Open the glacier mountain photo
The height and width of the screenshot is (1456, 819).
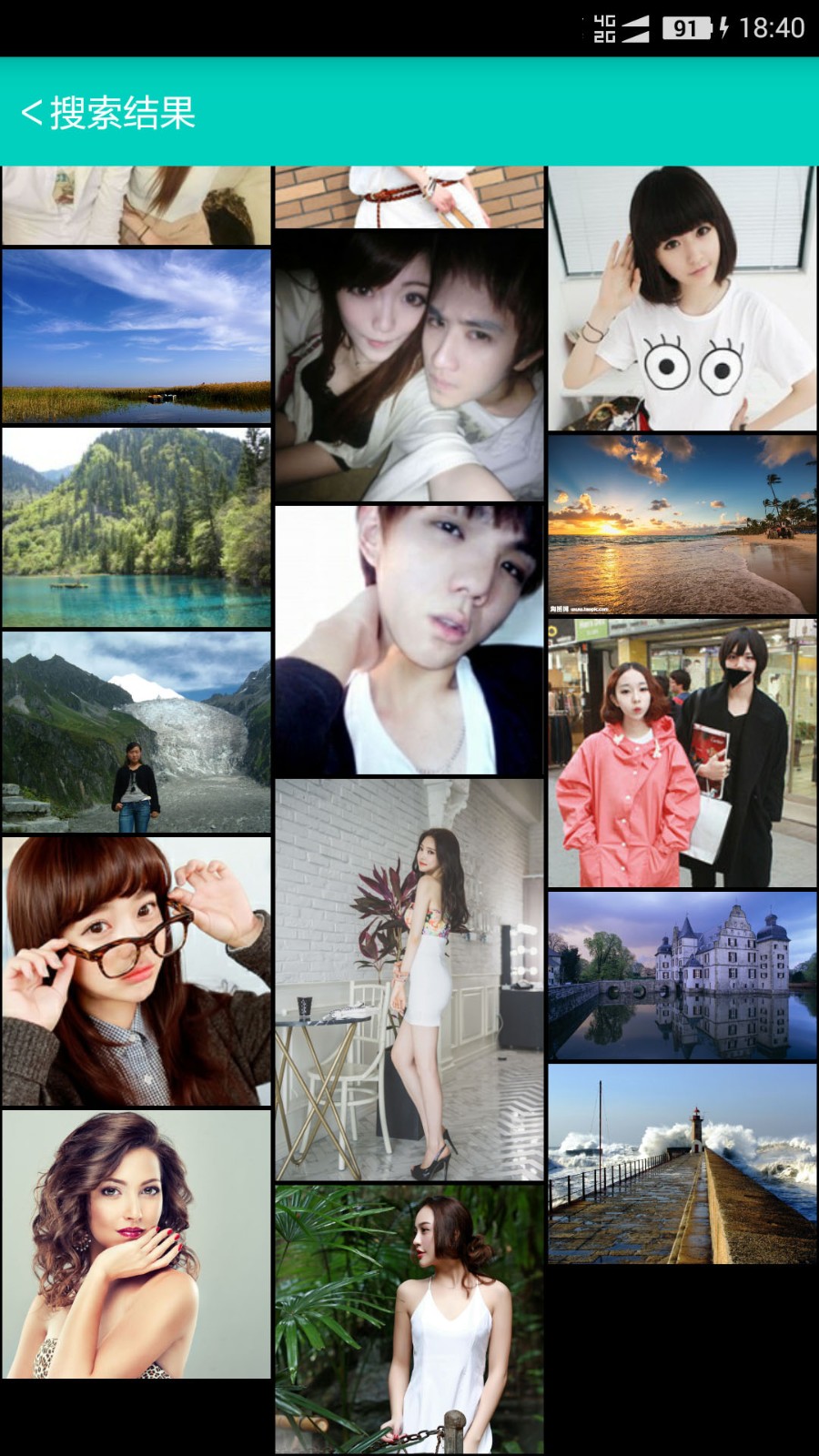point(136,733)
